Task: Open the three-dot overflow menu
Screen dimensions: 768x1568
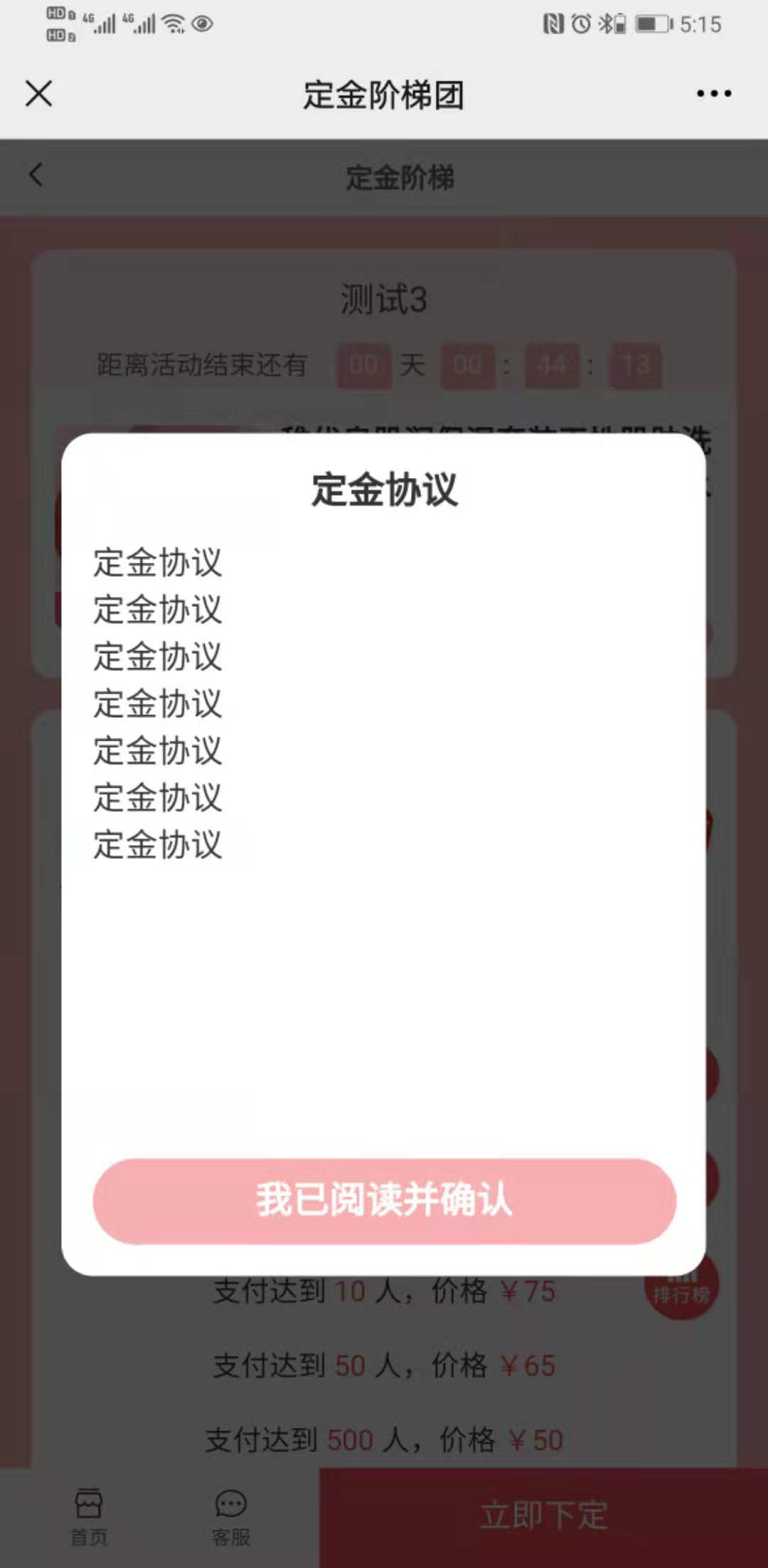Action: pos(713,93)
